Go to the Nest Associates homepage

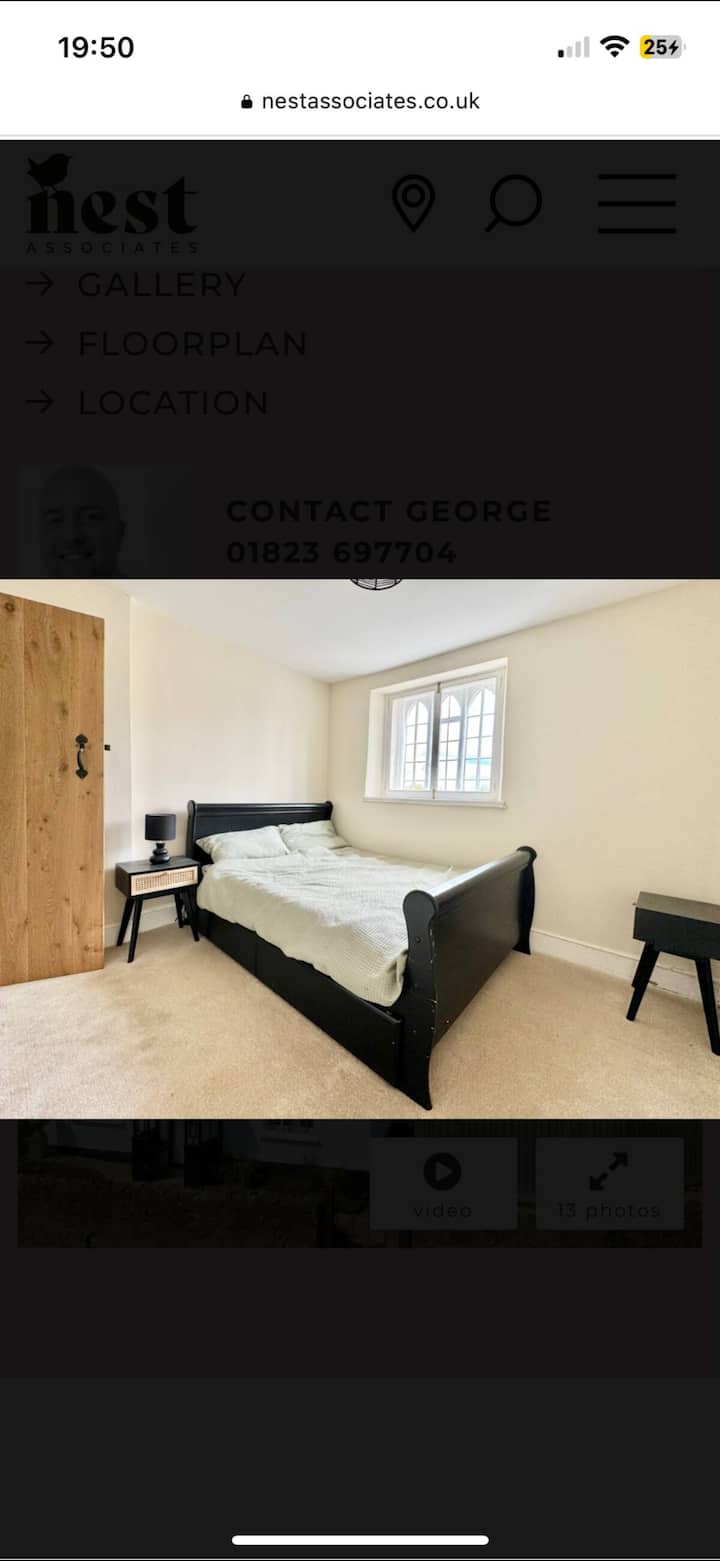111,205
